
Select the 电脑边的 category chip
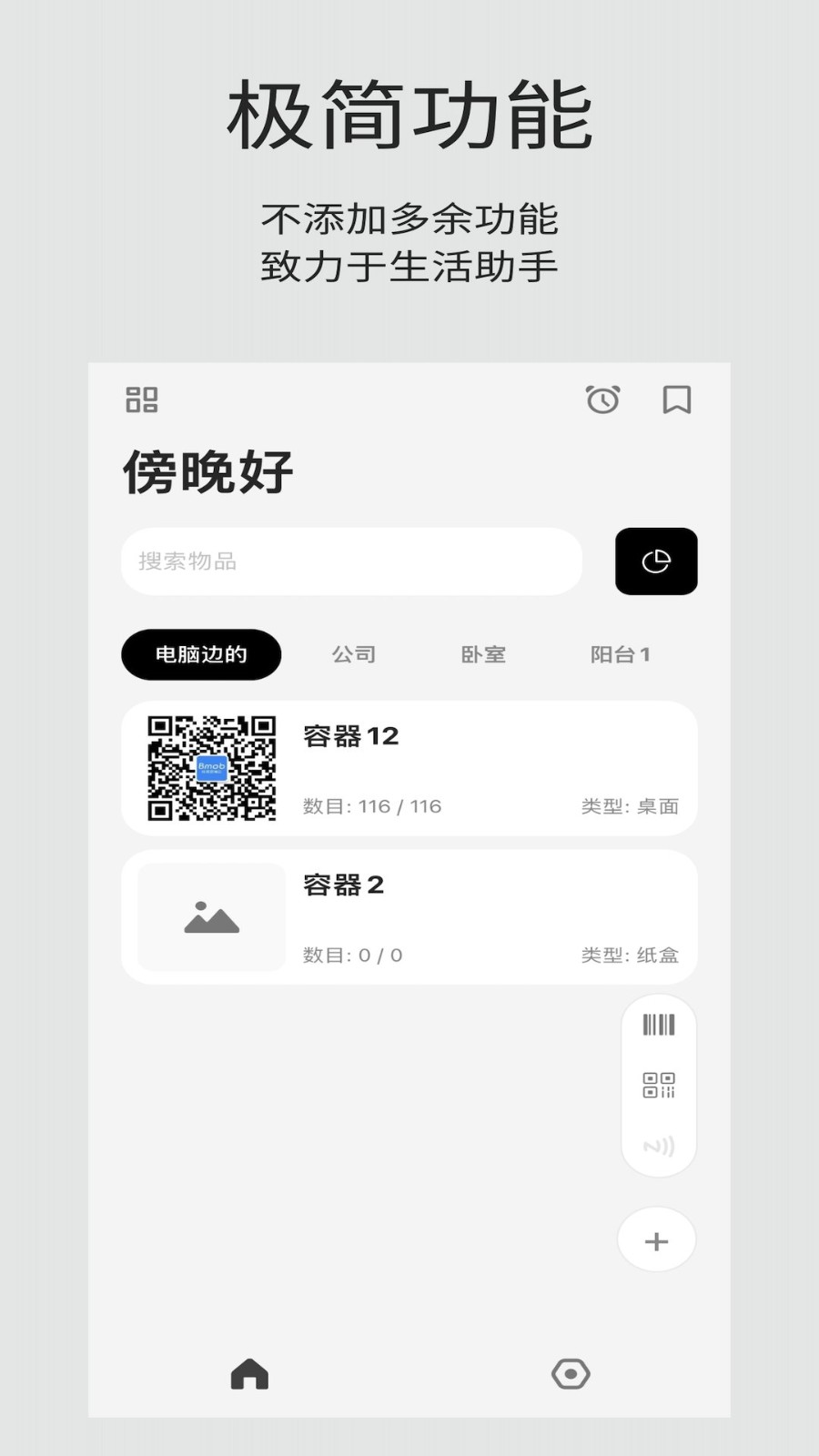click(x=200, y=653)
